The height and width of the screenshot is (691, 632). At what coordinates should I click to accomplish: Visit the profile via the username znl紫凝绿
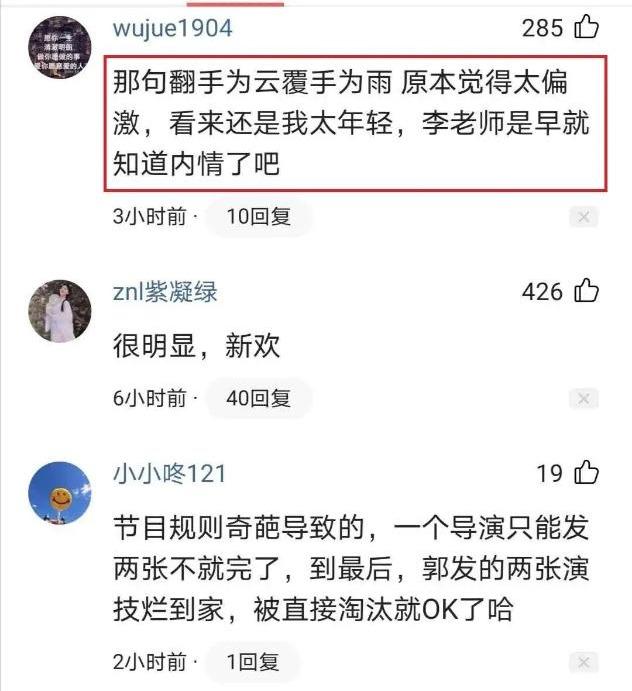(165, 292)
